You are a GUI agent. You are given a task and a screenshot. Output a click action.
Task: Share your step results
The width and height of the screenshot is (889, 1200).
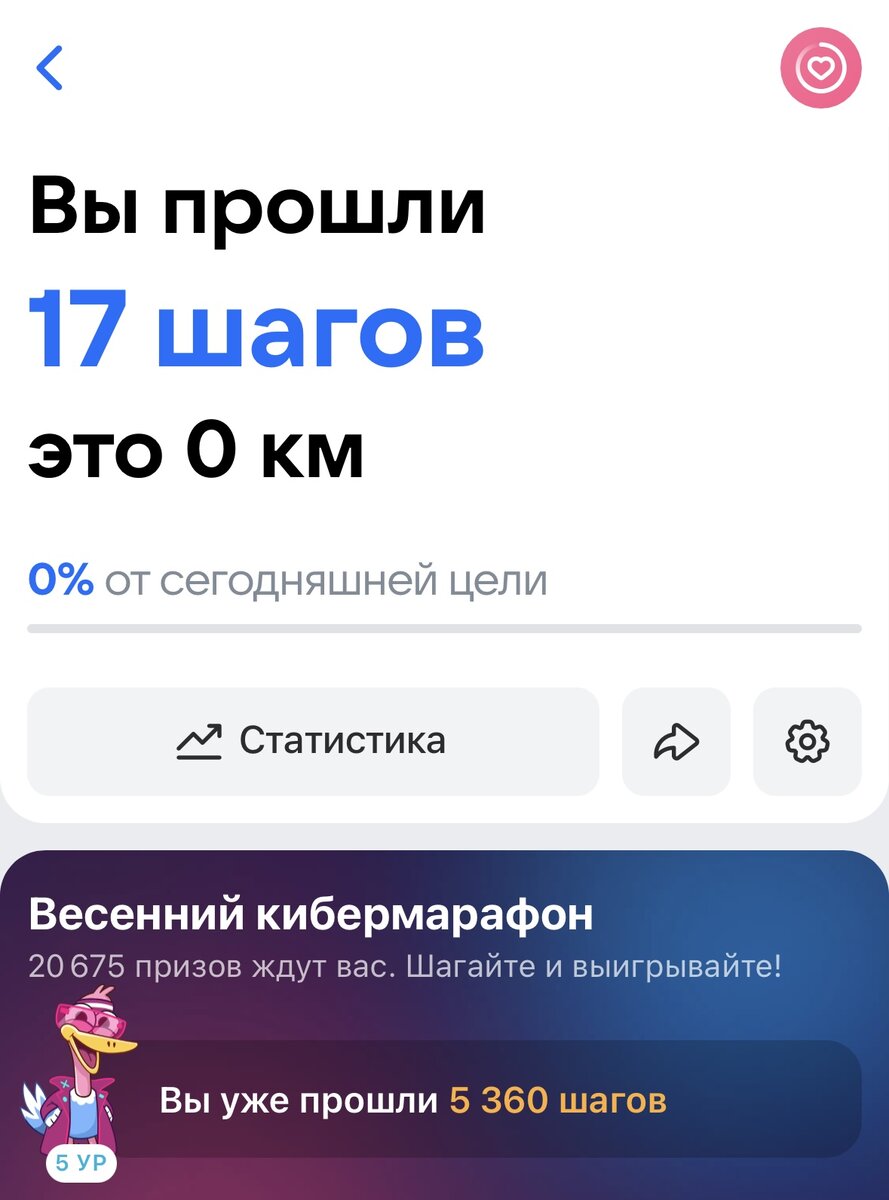click(676, 741)
